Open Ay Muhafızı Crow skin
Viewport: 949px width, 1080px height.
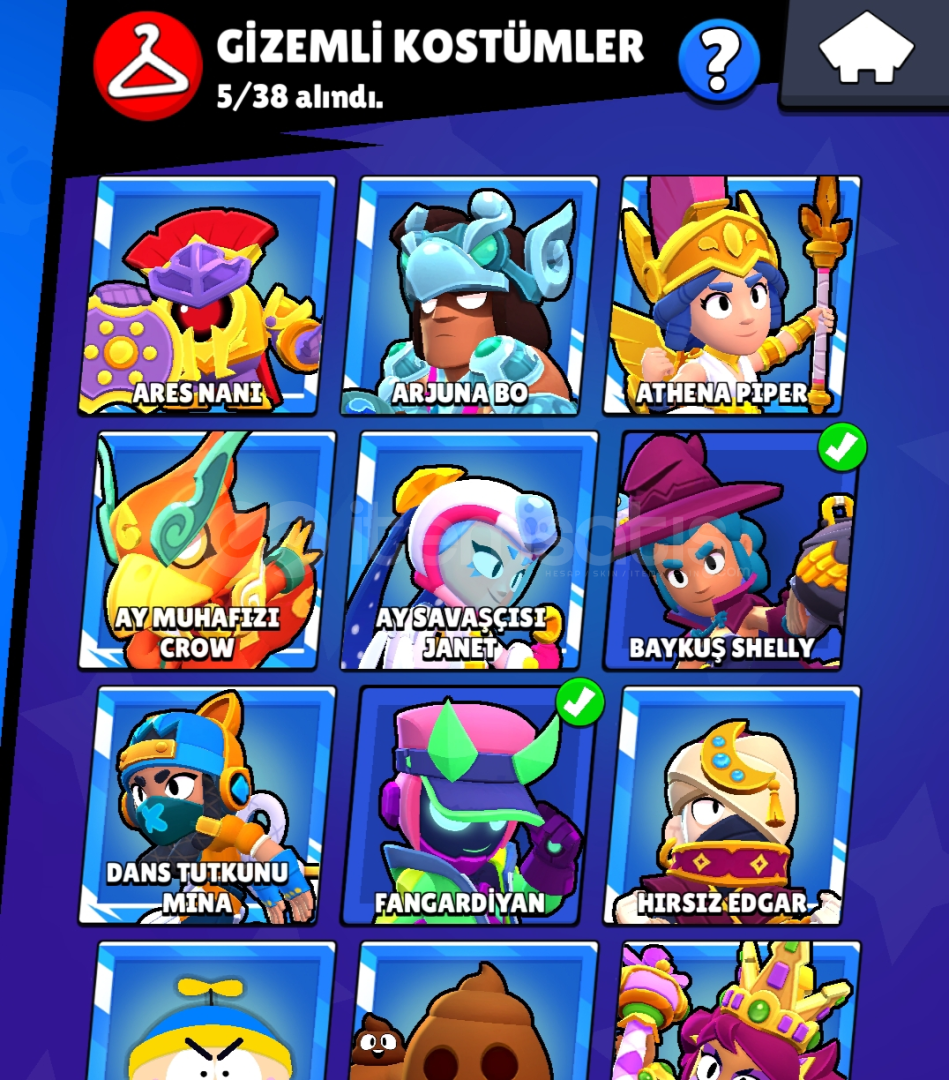[x=207, y=550]
